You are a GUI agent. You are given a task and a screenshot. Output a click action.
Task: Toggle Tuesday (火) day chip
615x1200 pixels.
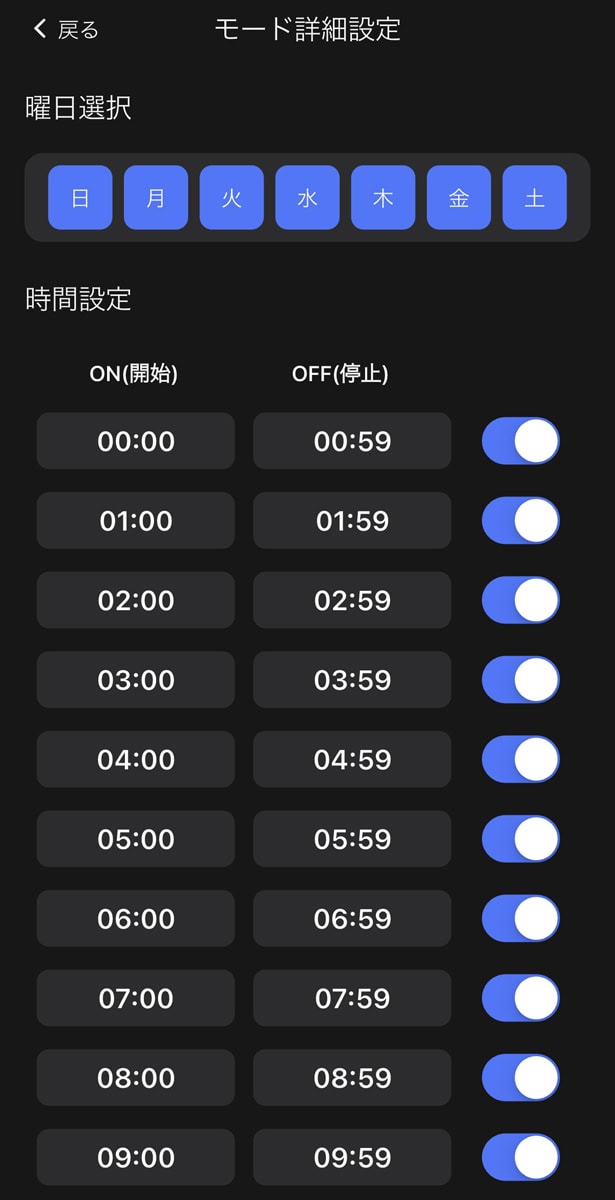(232, 198)
